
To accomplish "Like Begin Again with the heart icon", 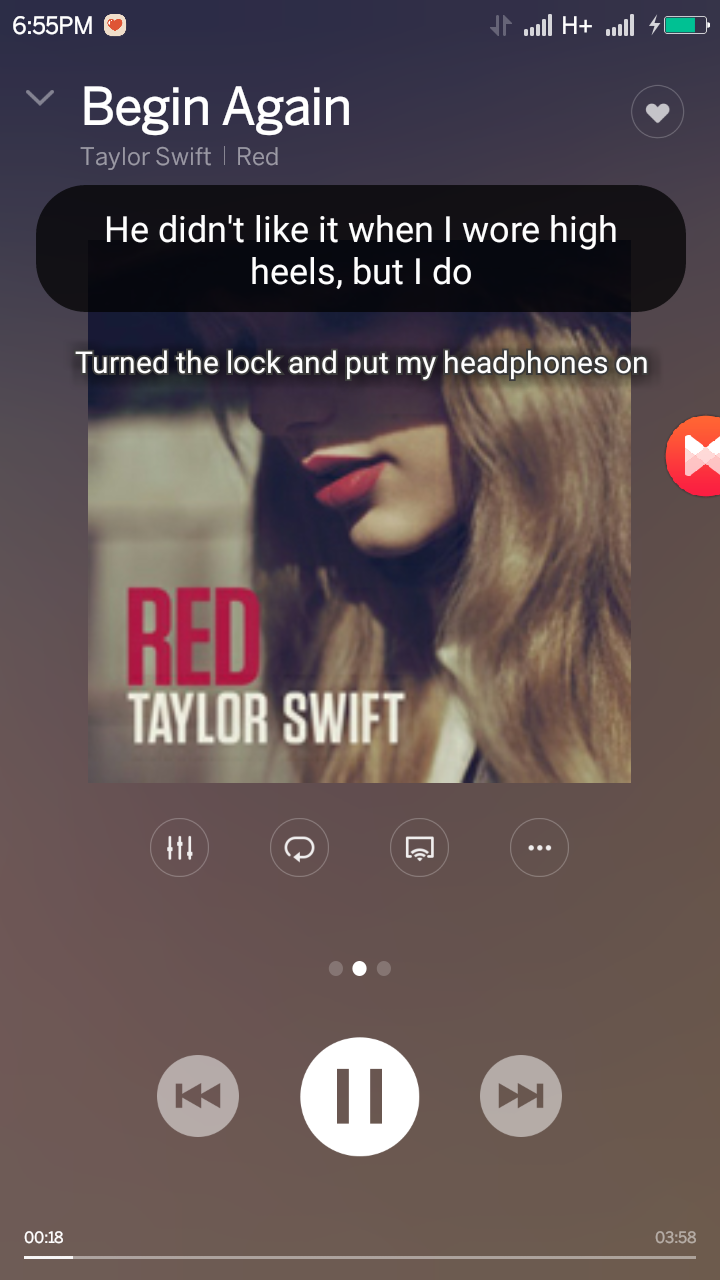I will pos(657,113).
